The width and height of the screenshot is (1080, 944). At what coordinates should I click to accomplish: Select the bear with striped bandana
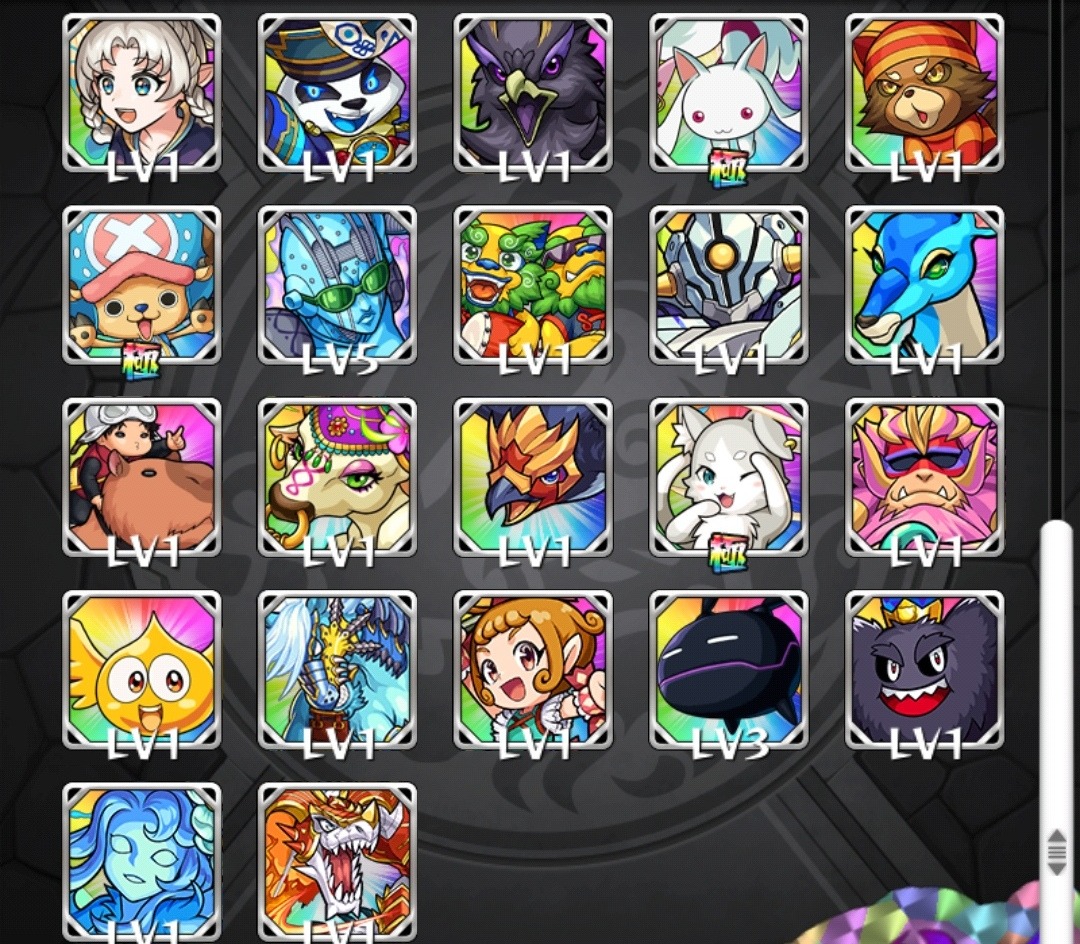tap(925, 92)
